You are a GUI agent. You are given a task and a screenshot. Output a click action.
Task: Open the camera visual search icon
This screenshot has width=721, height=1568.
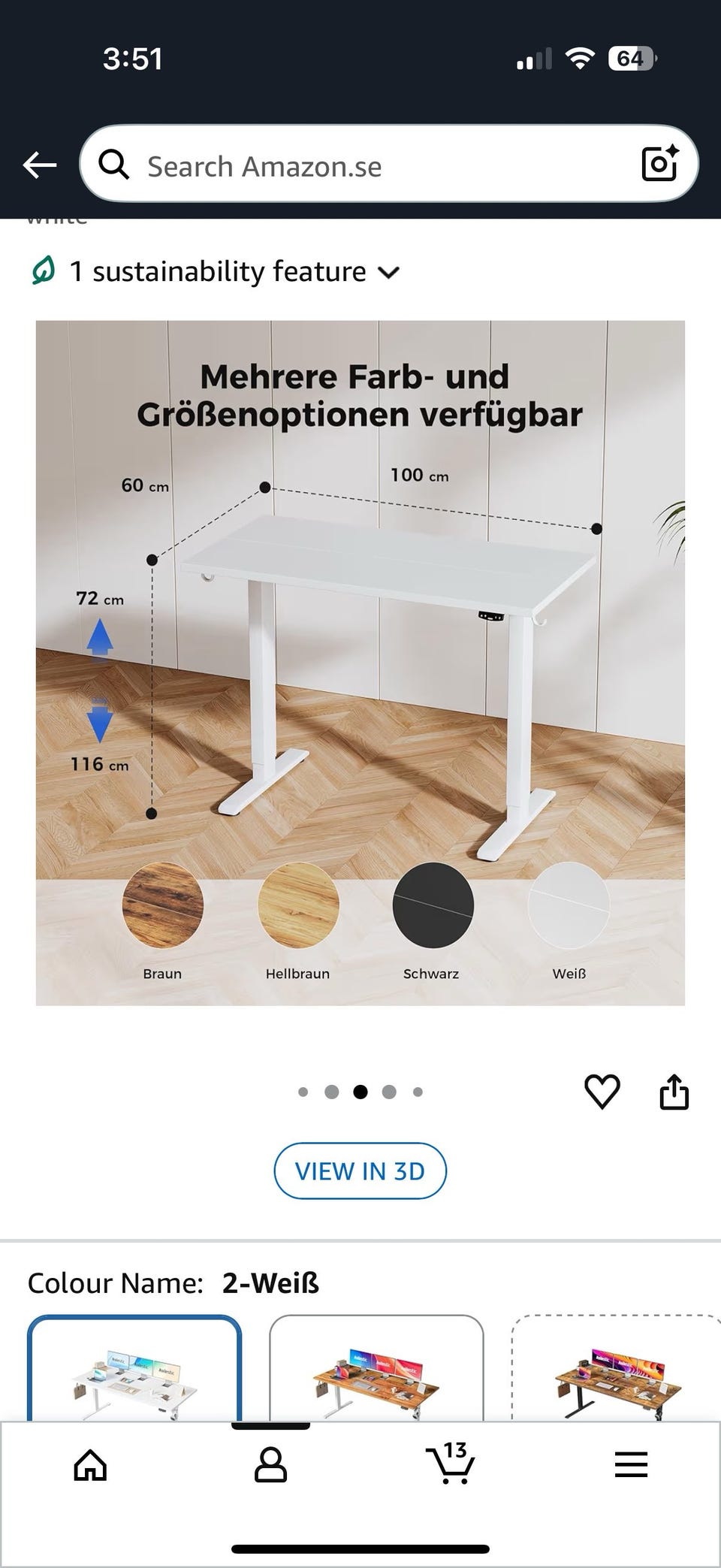pos(660,165)
